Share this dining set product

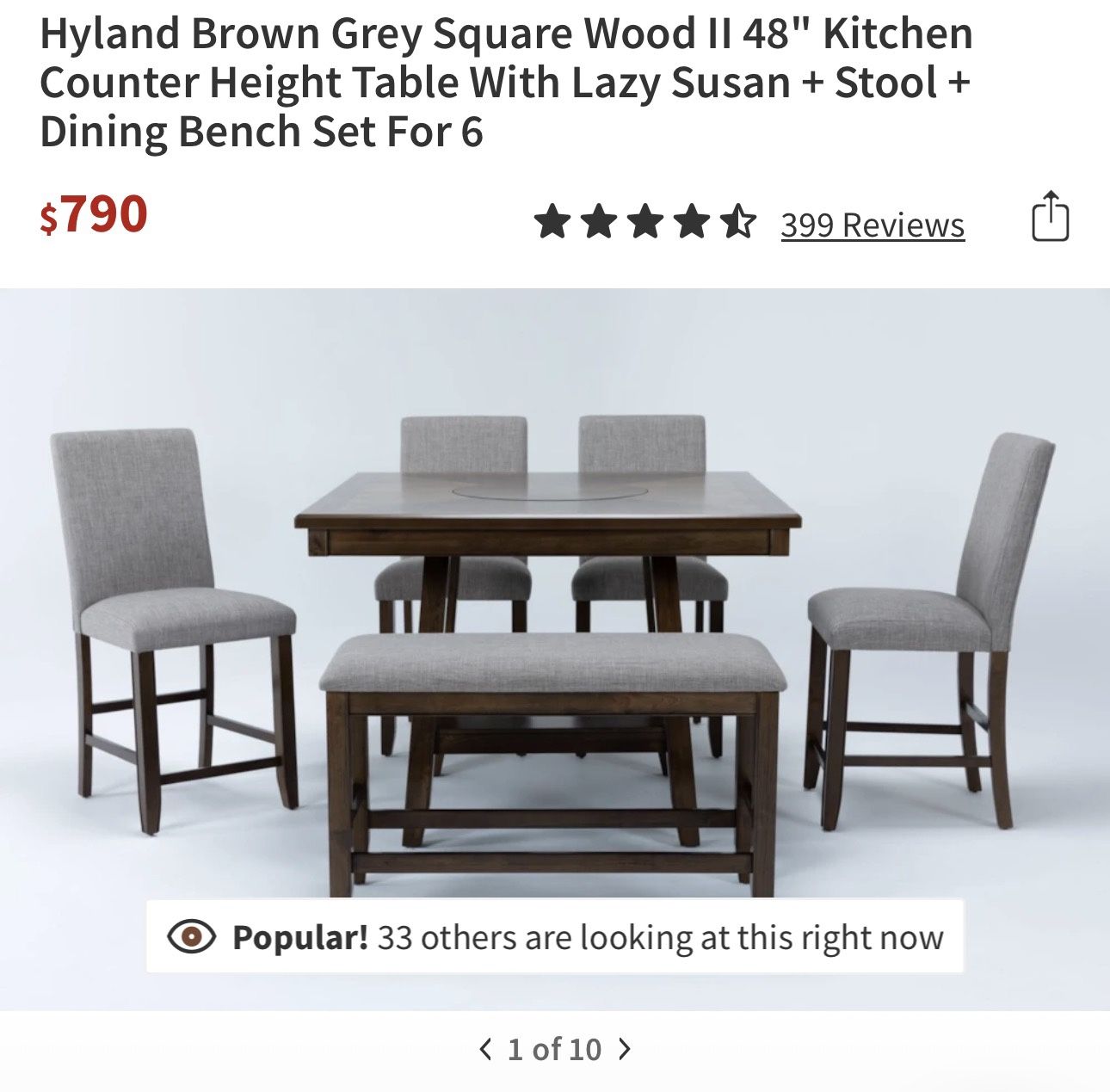pos(1050,218)
